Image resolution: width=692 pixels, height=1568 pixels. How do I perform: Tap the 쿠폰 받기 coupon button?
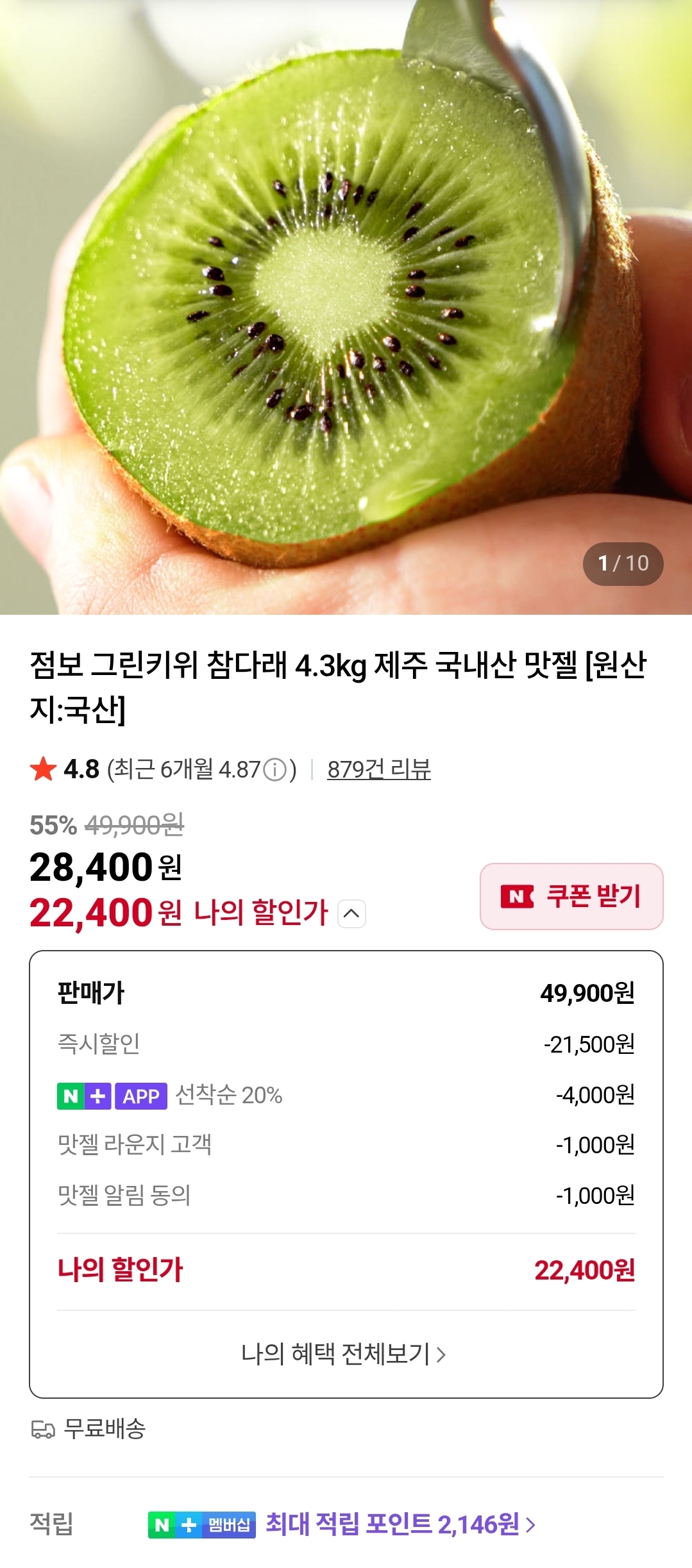571,896
